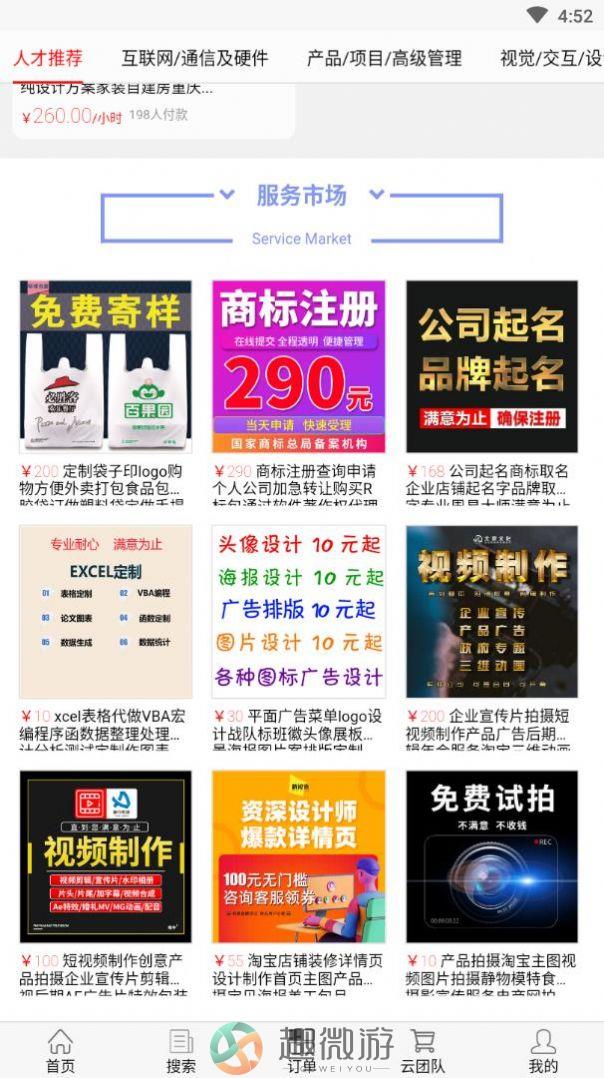Open the 资深设计师 爆款详情页 service
This screenshot has height=1078, width=604.
pos(298,857)
